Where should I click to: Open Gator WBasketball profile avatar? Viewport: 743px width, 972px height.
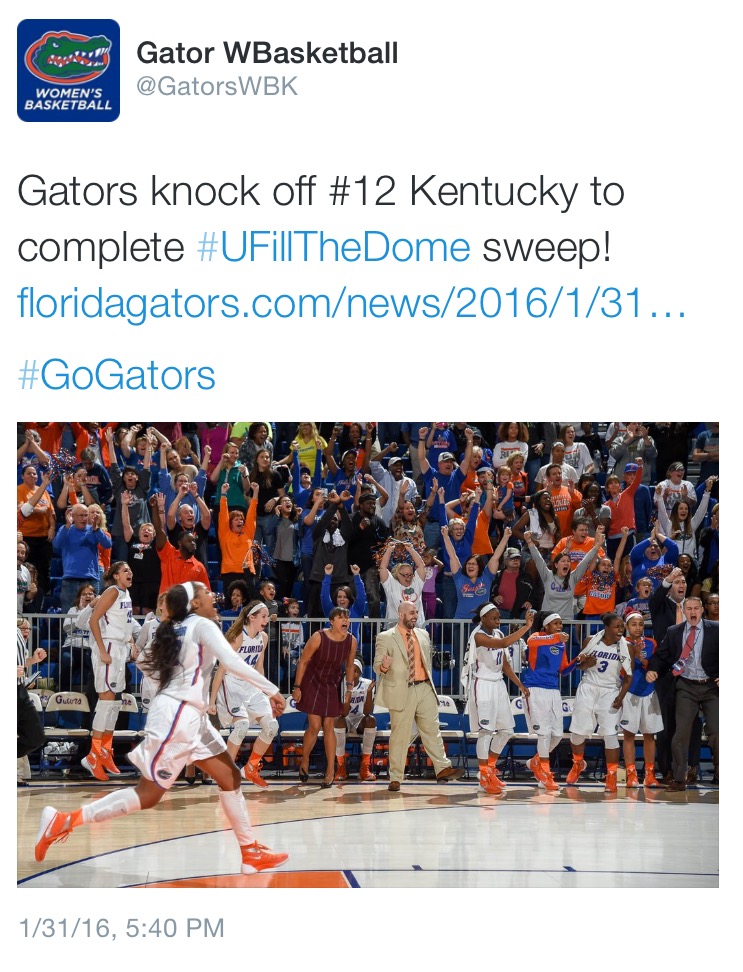(68, 70)
